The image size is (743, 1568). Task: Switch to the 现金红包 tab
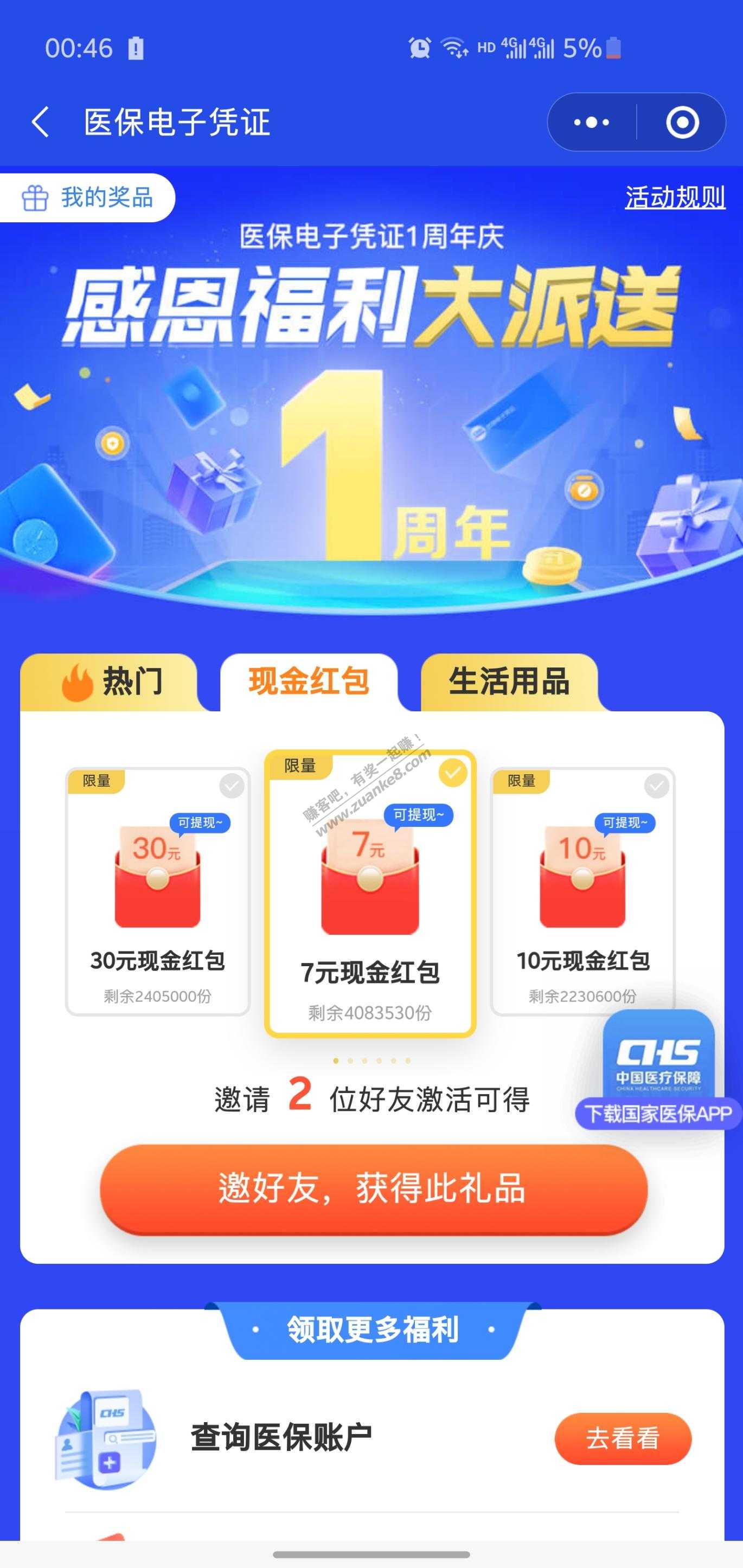[x=309, y=681]
